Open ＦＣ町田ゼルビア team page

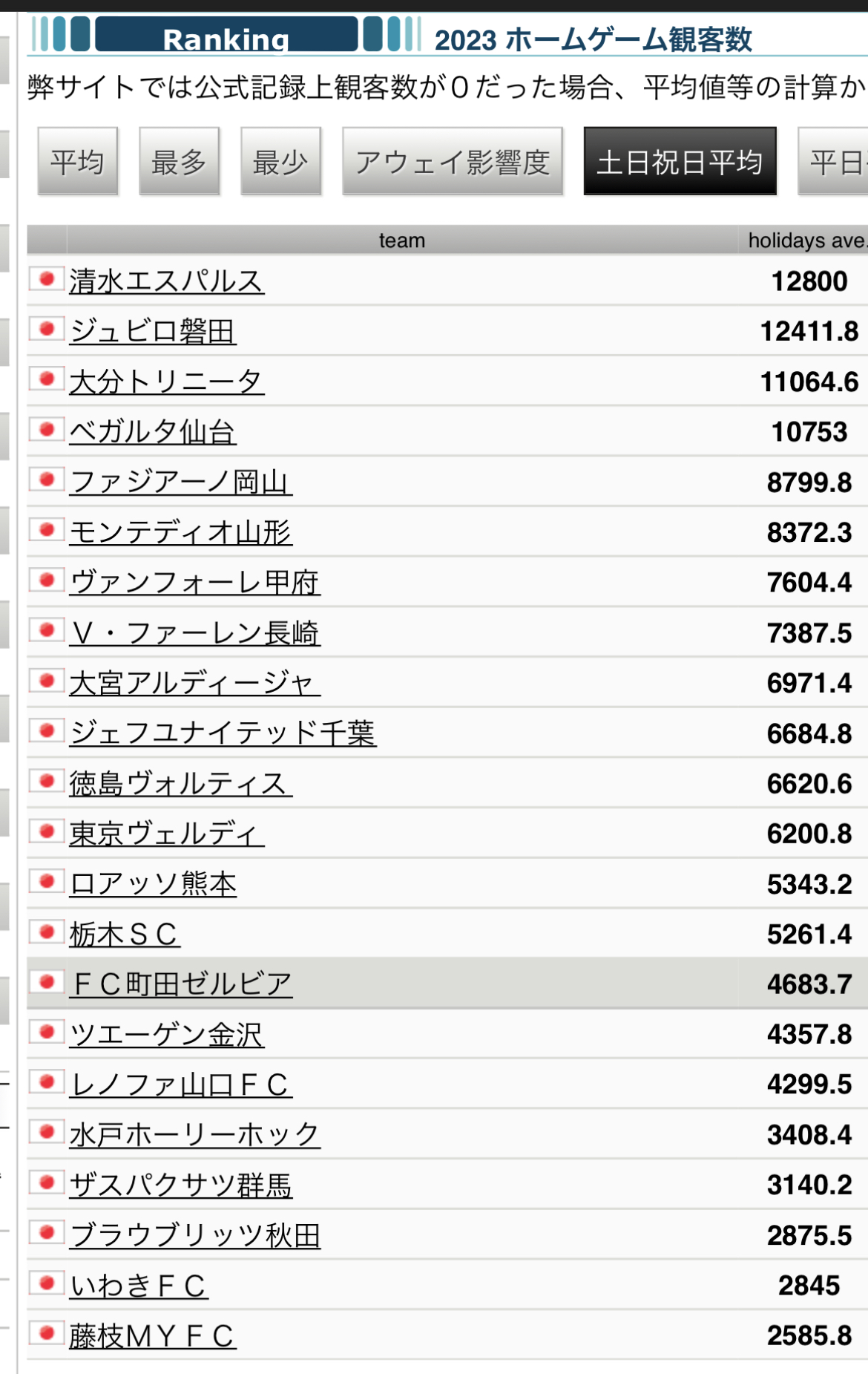pos(181,984)
